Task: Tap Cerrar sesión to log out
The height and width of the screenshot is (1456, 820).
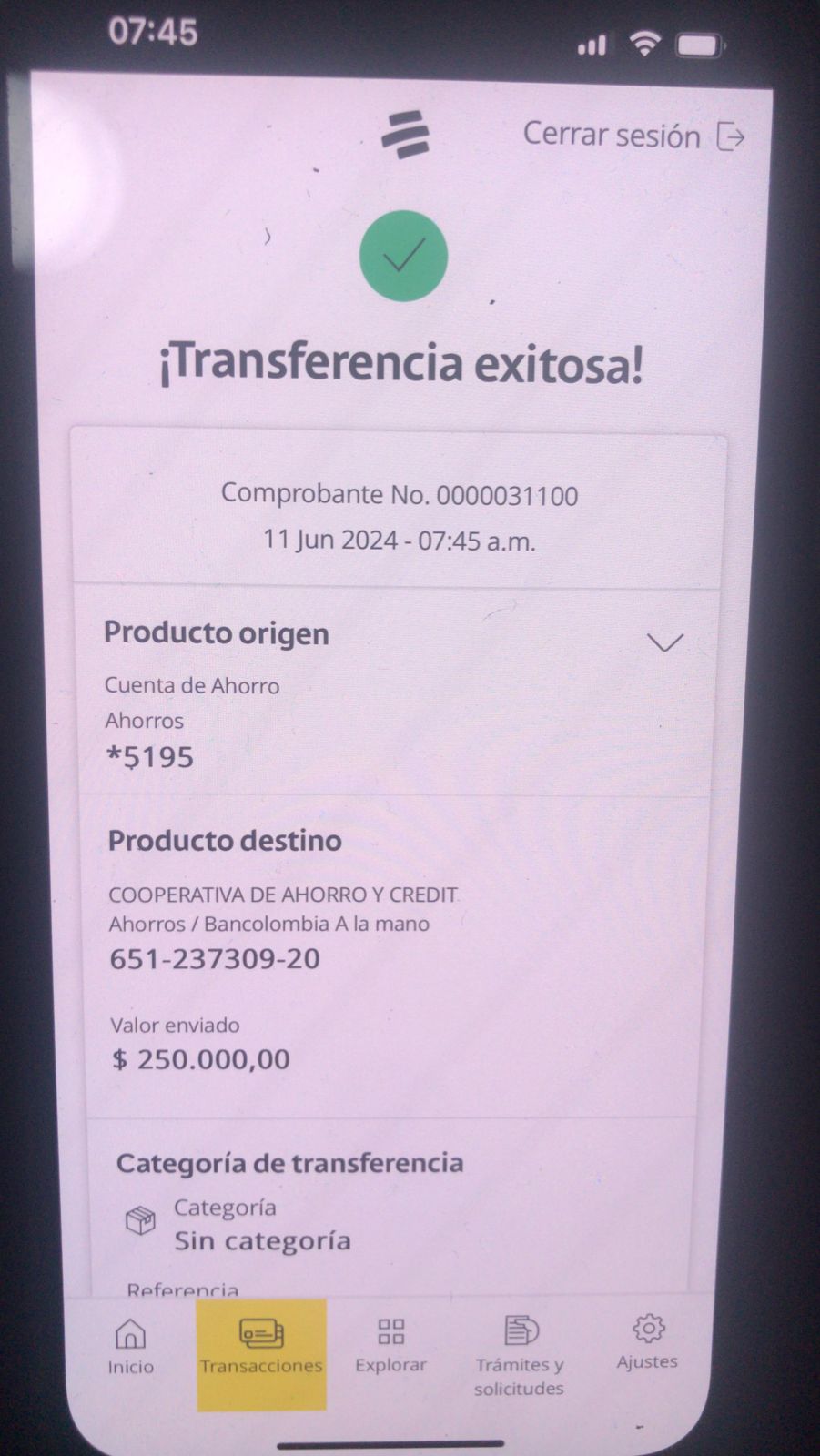Action: click(x=633, y=136)
